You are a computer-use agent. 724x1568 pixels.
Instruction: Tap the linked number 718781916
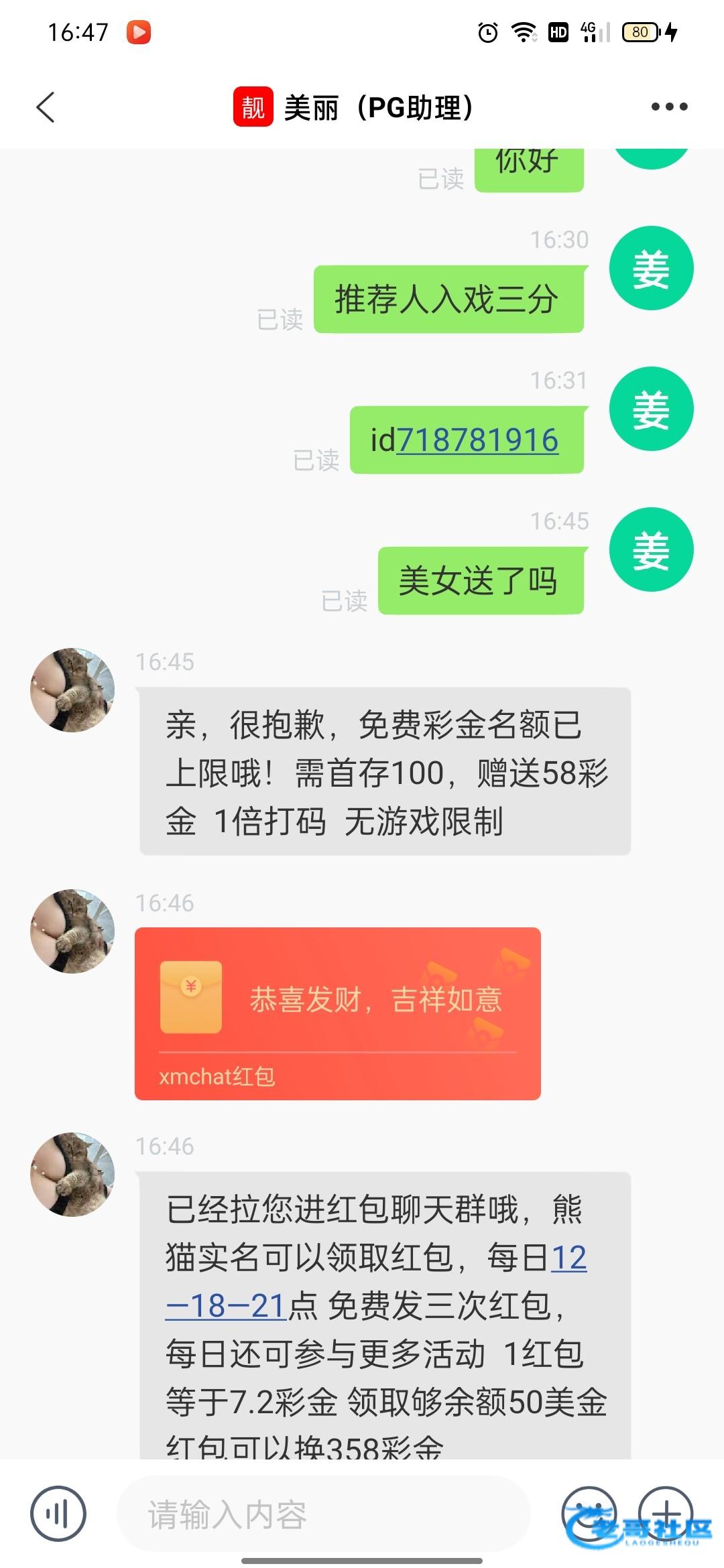coord(477,440)
